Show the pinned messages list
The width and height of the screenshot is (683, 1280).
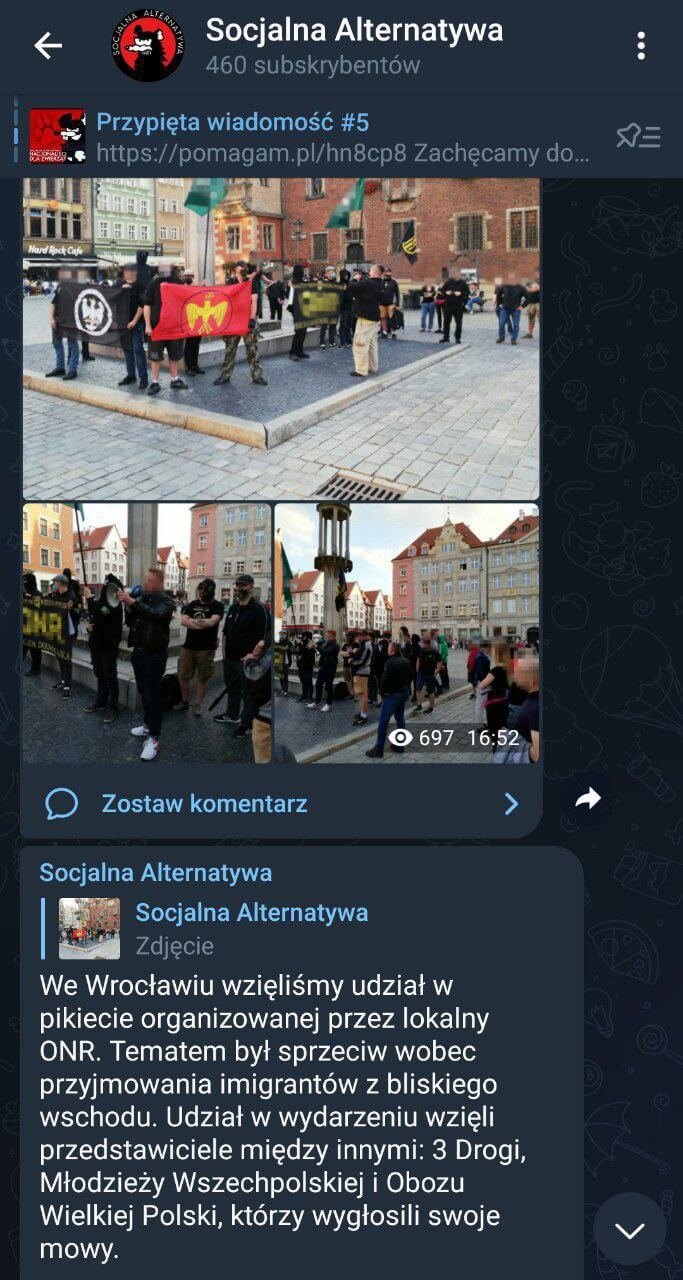point(638,137)
